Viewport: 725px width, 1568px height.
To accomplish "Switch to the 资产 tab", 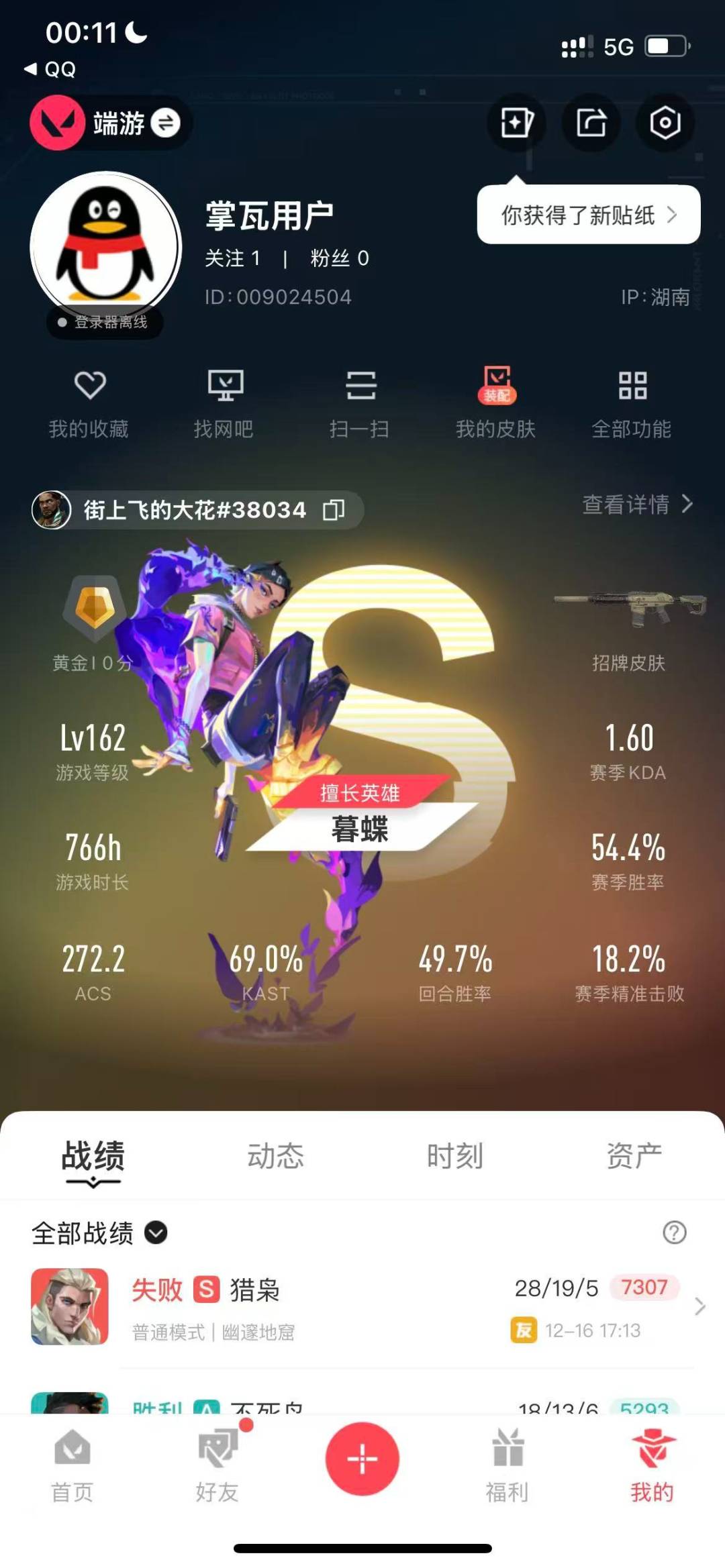I will pos(634,1155).
